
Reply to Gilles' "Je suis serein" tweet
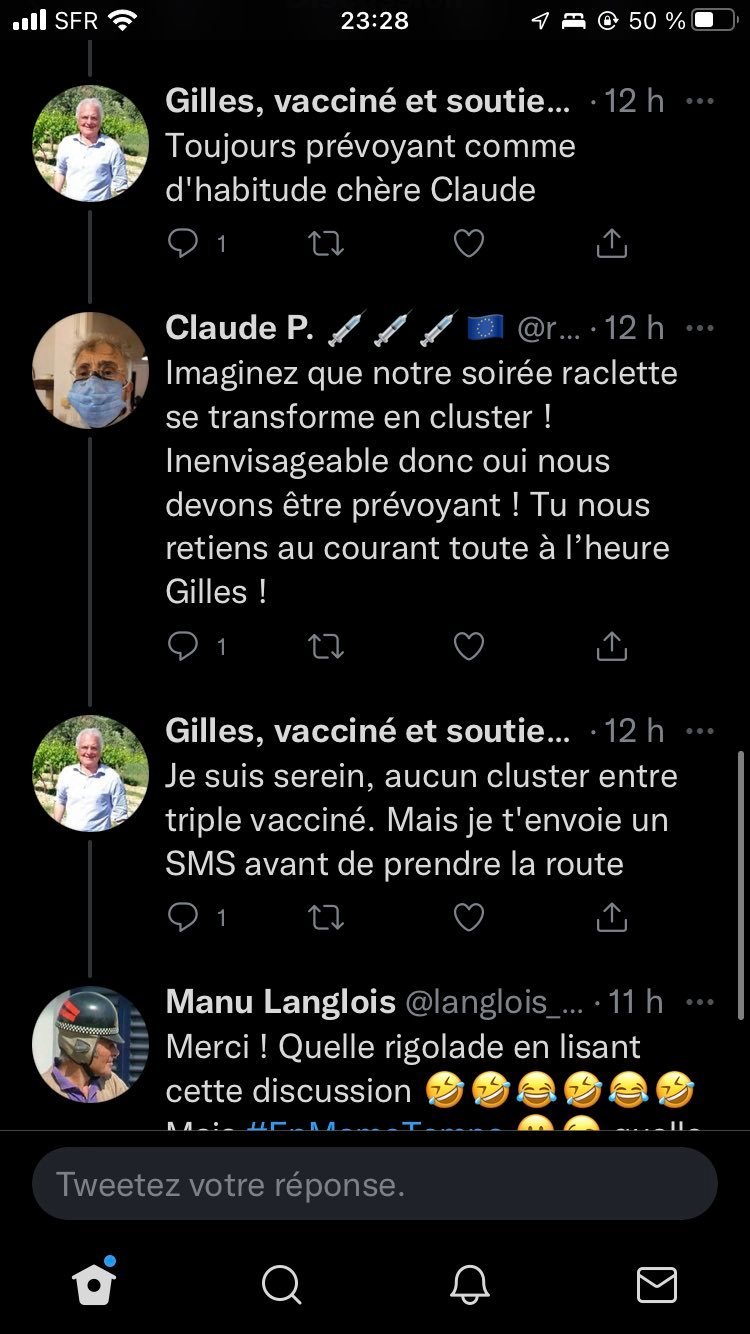coord(183,917)
